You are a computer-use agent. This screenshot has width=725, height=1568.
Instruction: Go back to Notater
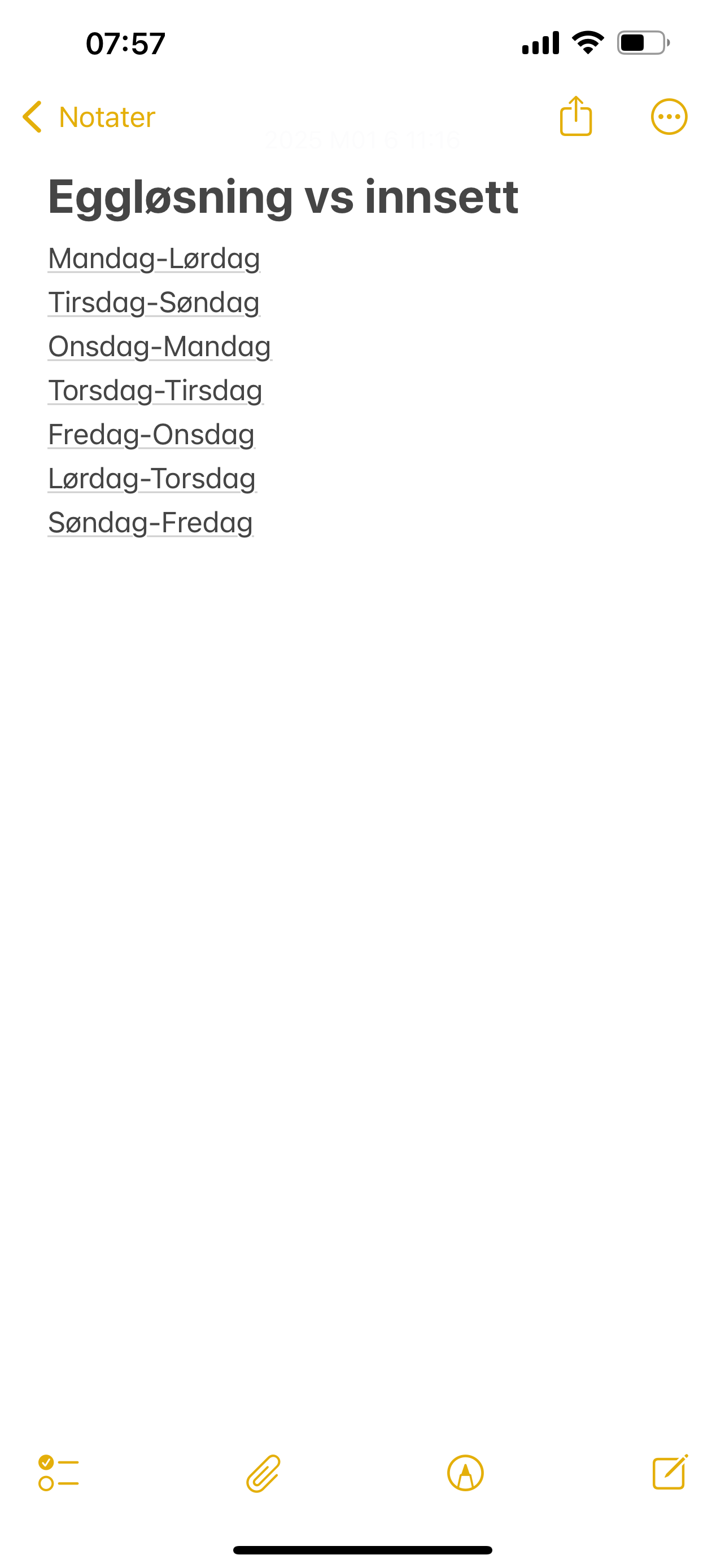click(x=89, y=117)
